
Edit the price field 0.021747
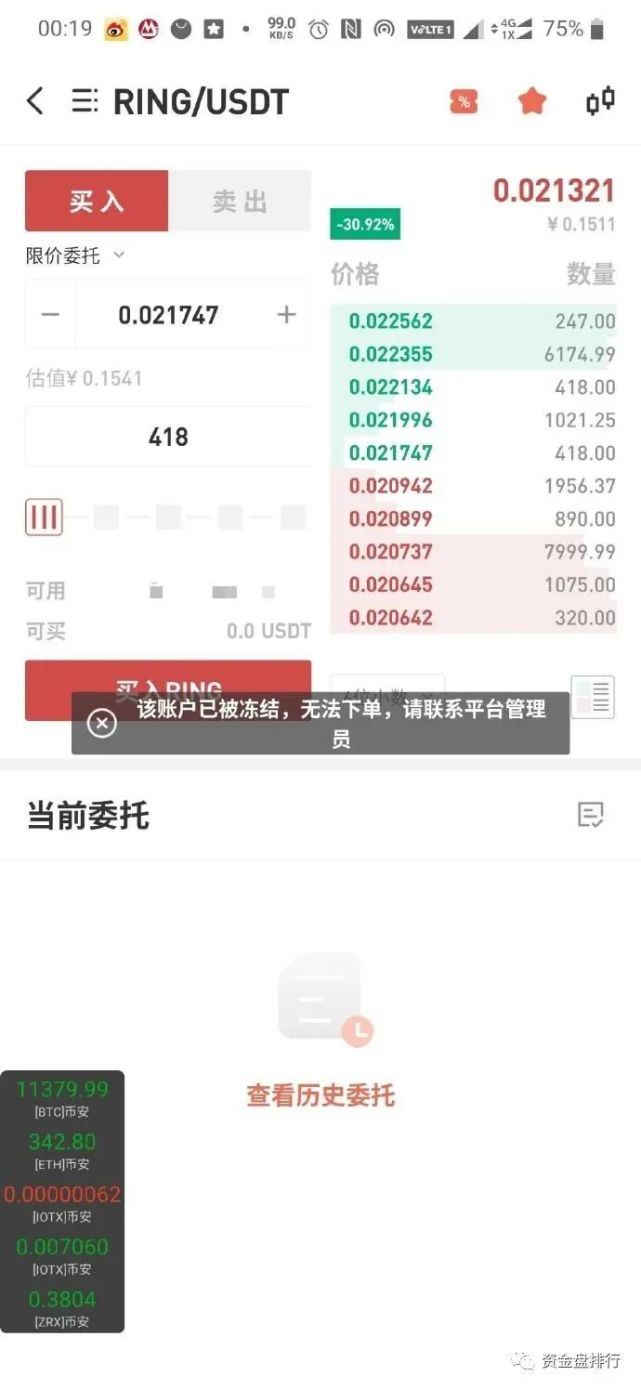tap(168, 315)
